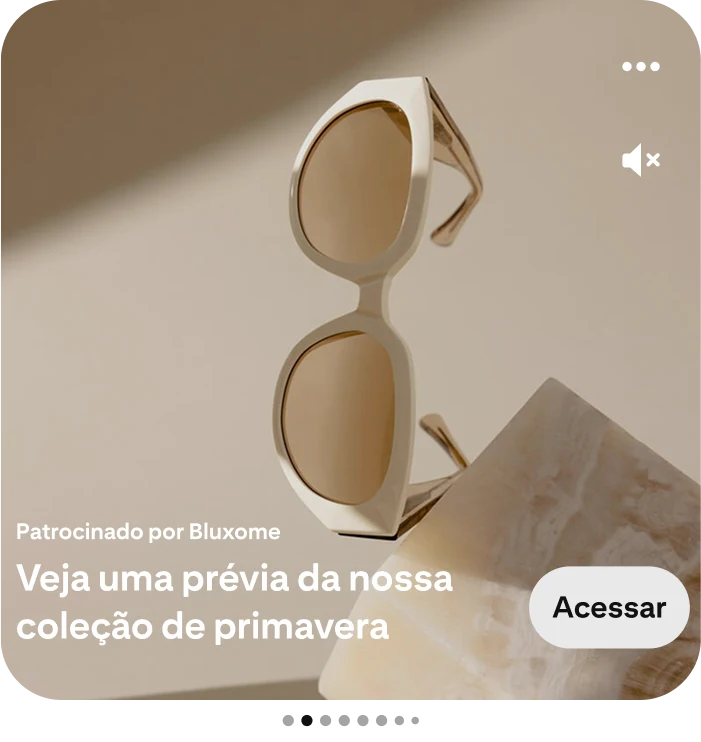Unmute the video sound
Viewport: 701px width, 742px height.
click(x=641, y=160)
